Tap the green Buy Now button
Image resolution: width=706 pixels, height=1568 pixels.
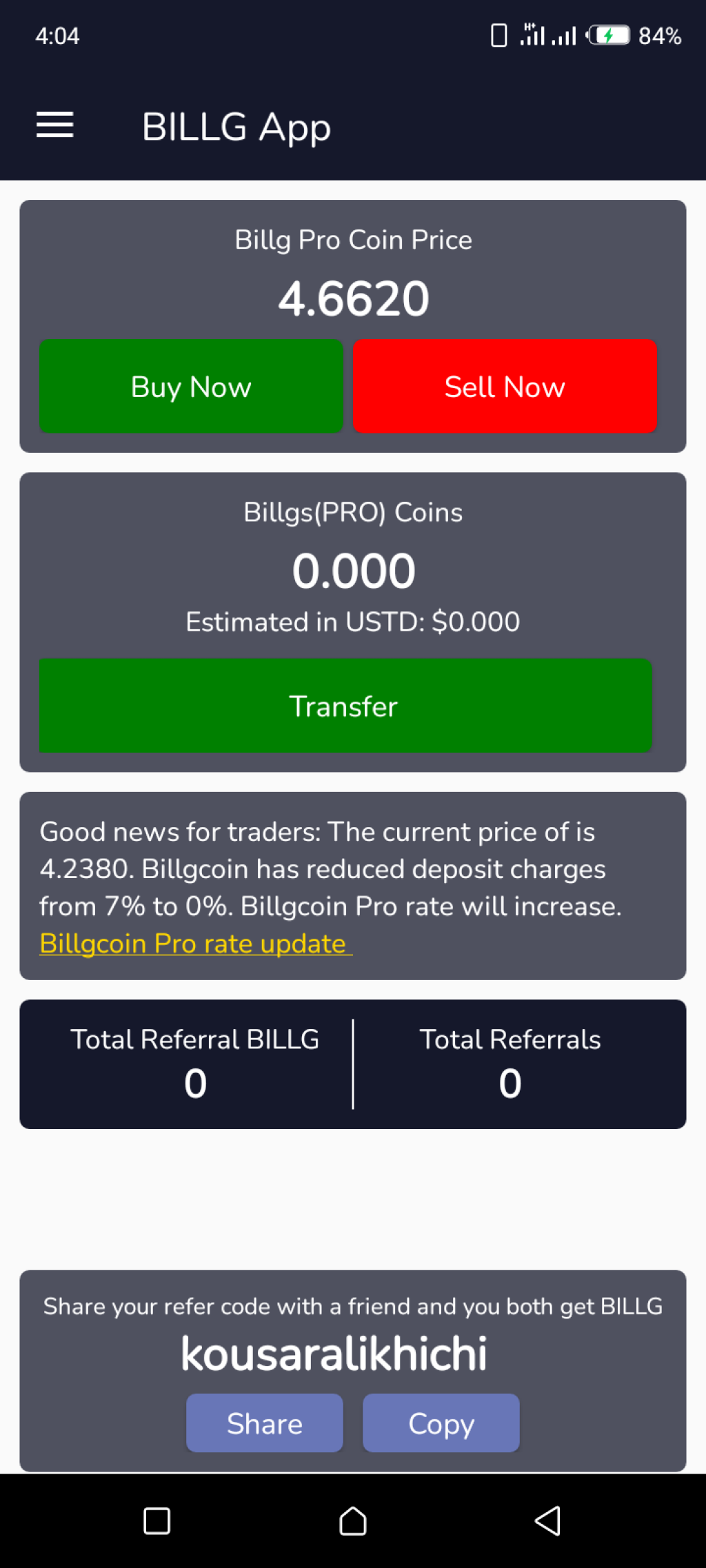pos(191,386)
